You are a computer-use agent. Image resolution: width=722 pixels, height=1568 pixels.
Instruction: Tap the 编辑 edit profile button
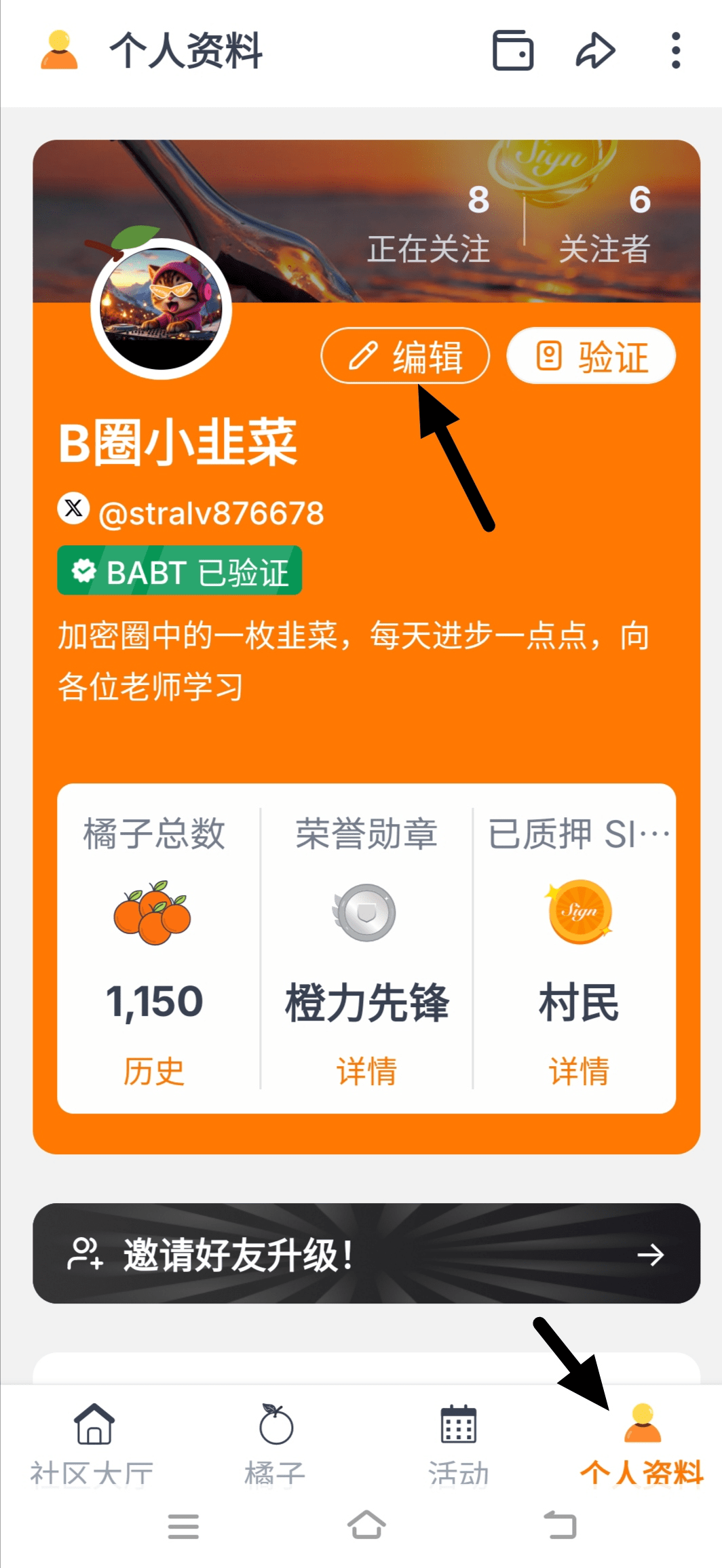tap(405, 356)
